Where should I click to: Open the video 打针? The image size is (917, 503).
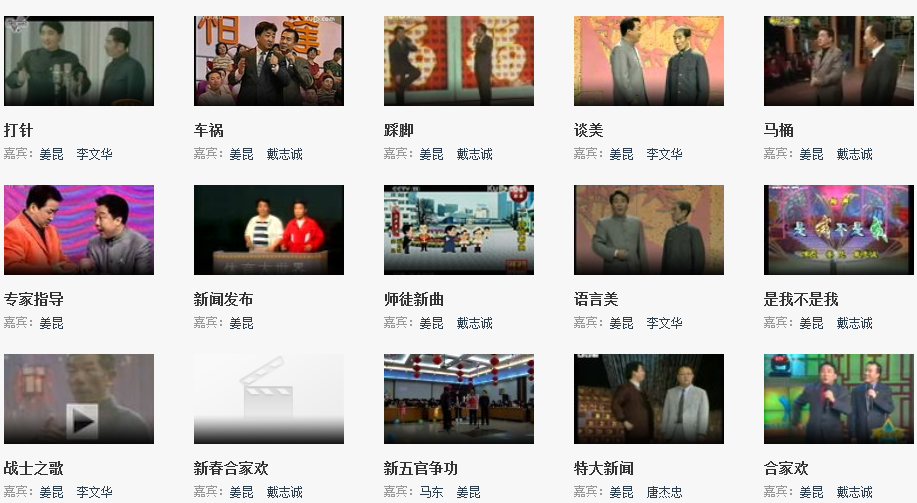(x=78, y=61)
